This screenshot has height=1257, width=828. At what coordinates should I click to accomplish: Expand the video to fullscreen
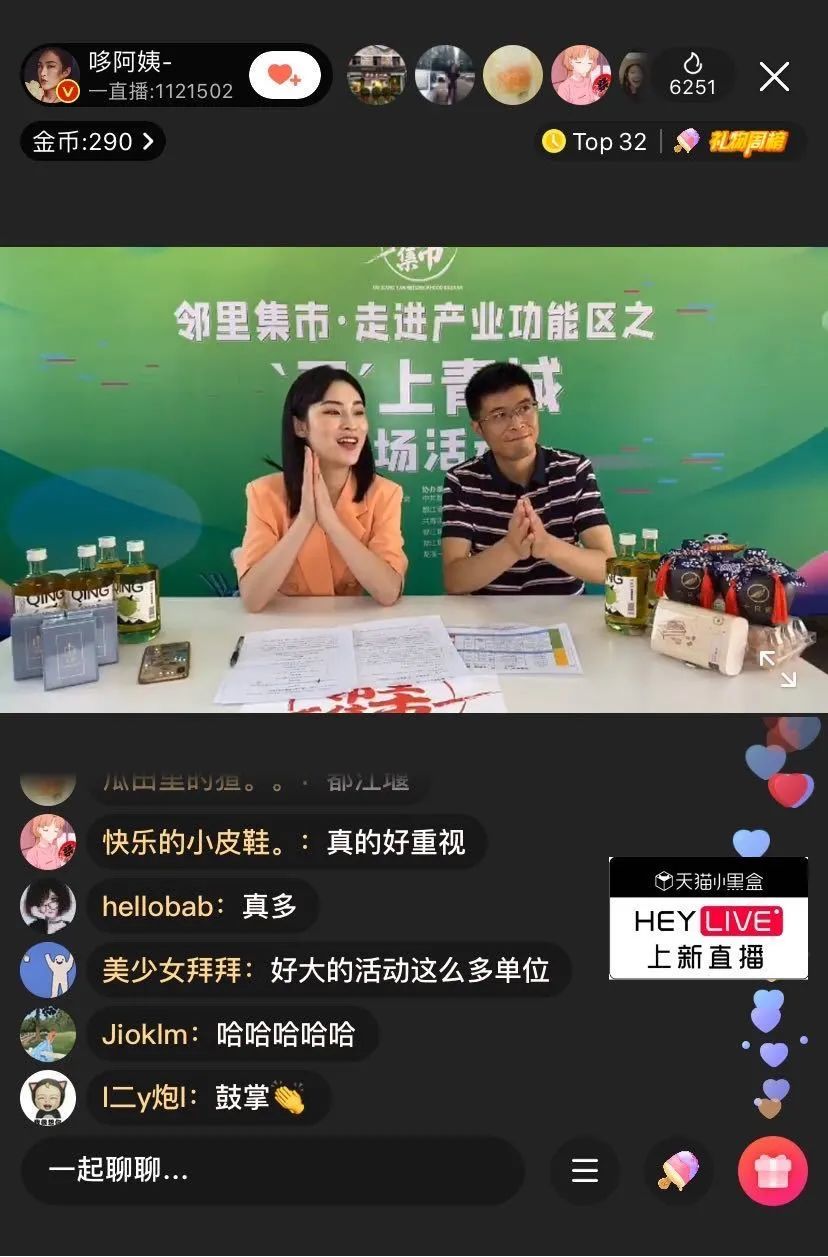click(x=777, y=668)
